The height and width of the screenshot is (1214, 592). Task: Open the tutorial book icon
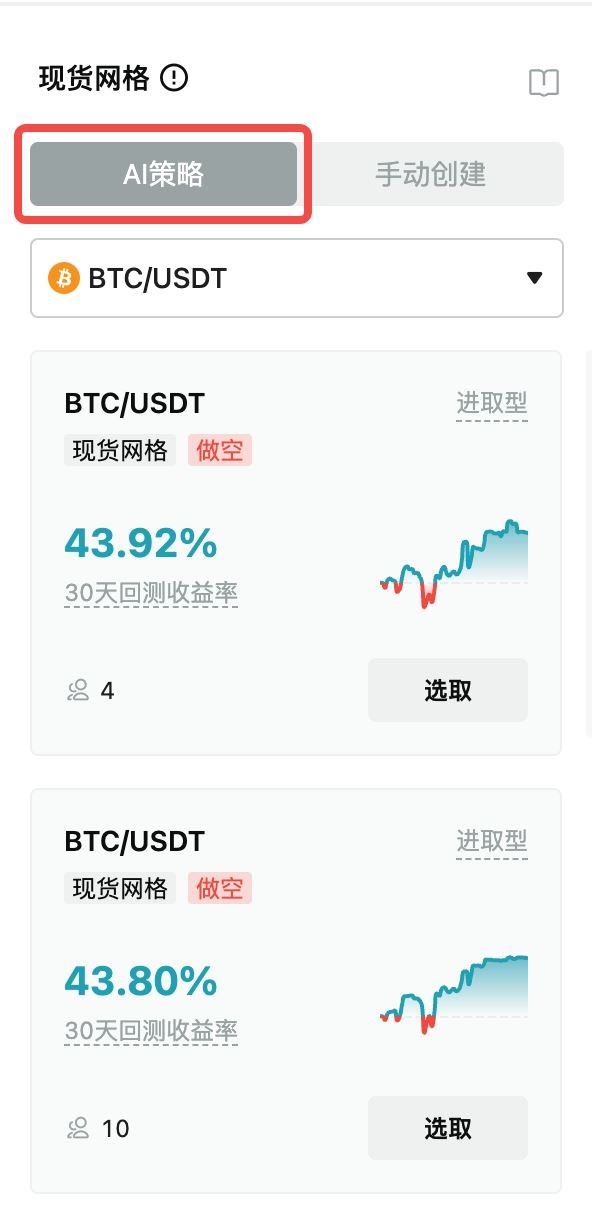(543, 83)
